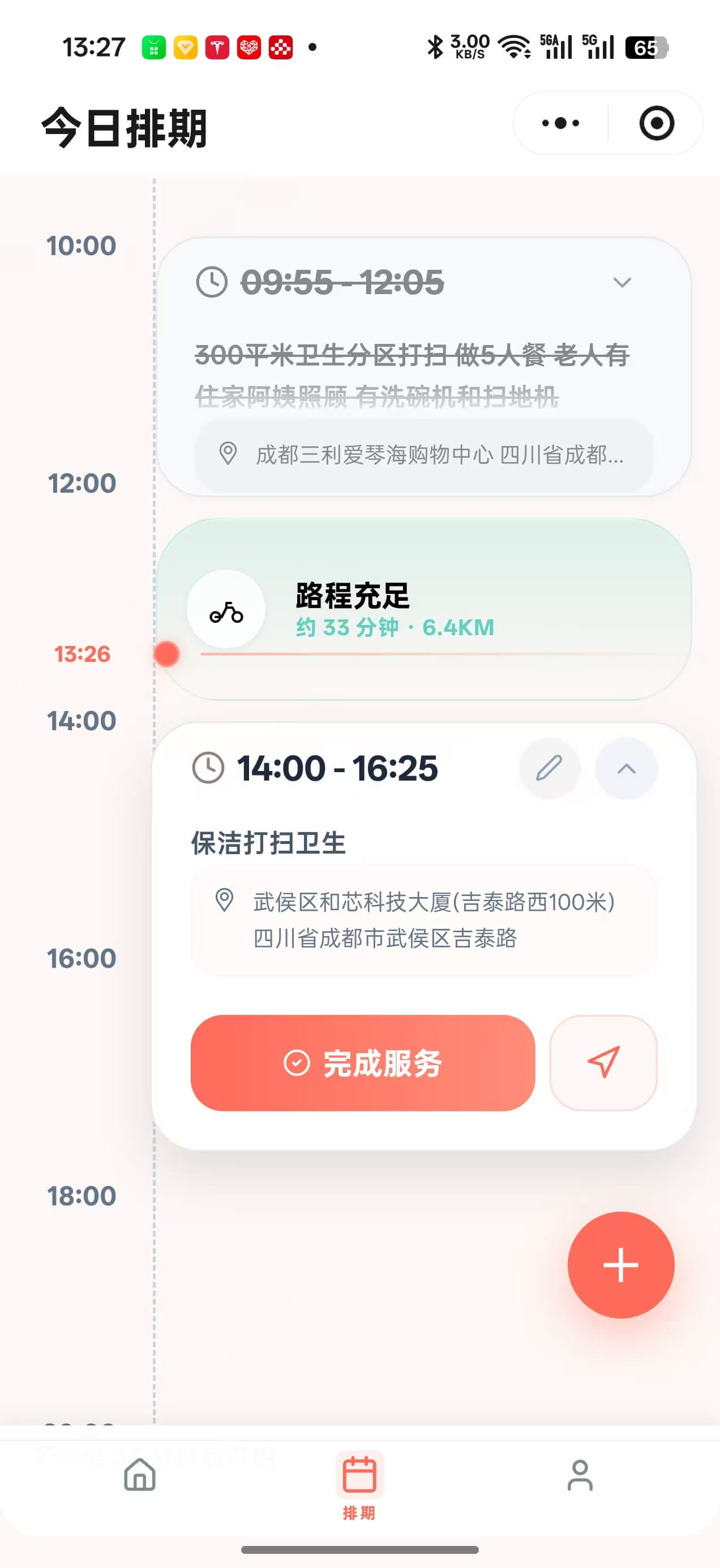Click the clock icon beside 14:00 - 16:25
The width and height of the screenshot is (720, 1568).
[x=208, y=769]
